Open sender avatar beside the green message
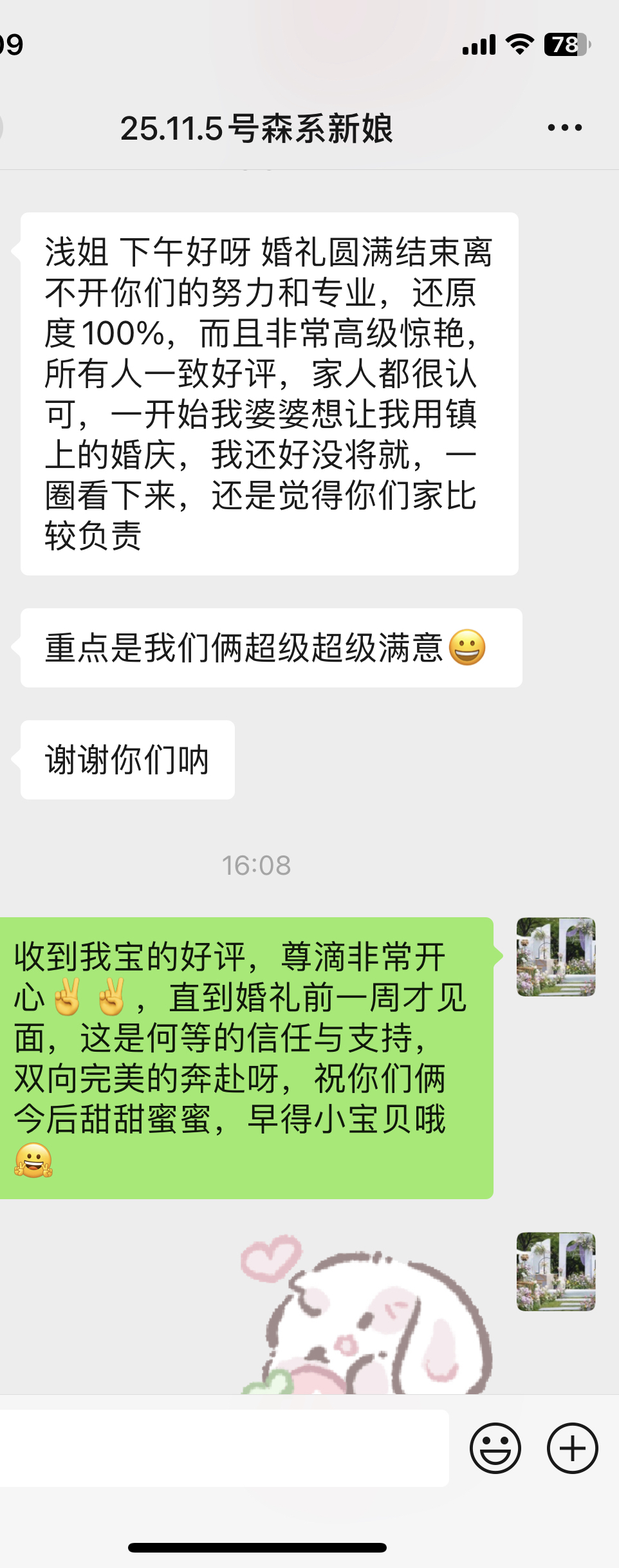The image size is (619, 1568). [x=556, y=957]
